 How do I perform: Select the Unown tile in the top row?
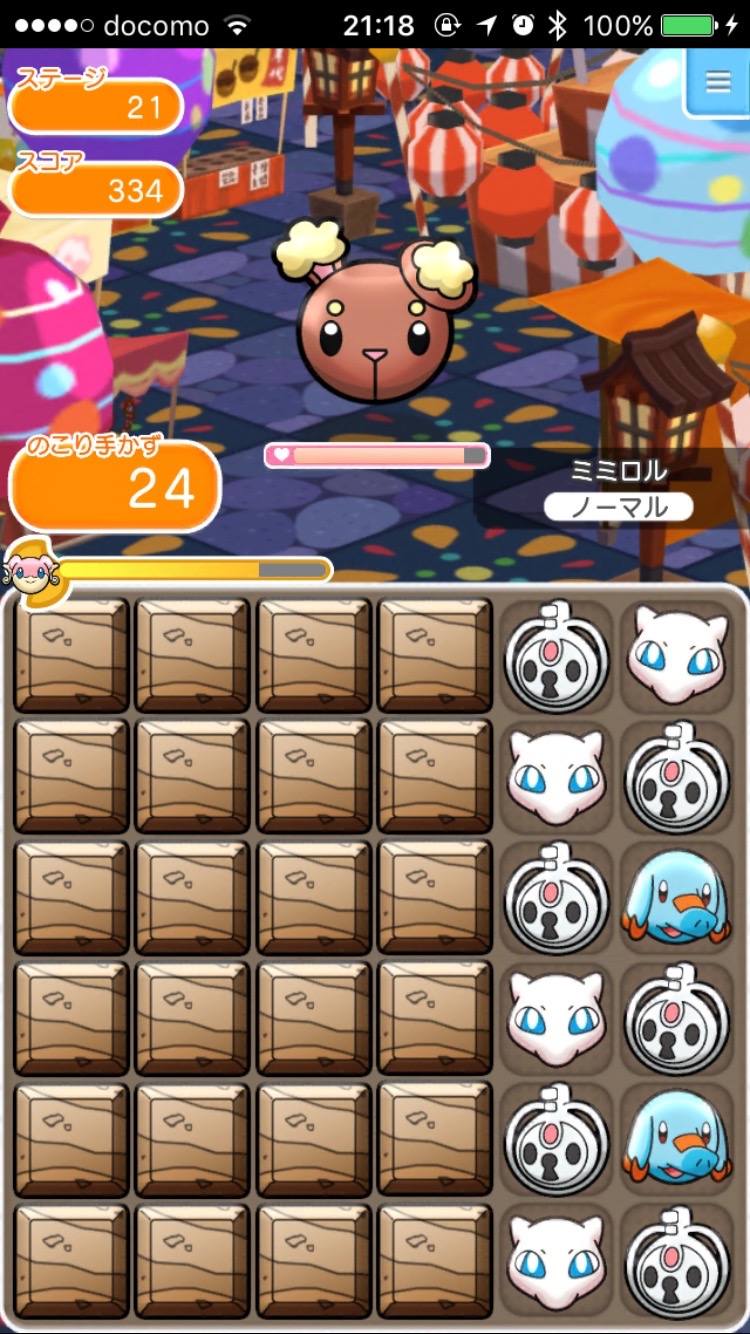[556, 655]
